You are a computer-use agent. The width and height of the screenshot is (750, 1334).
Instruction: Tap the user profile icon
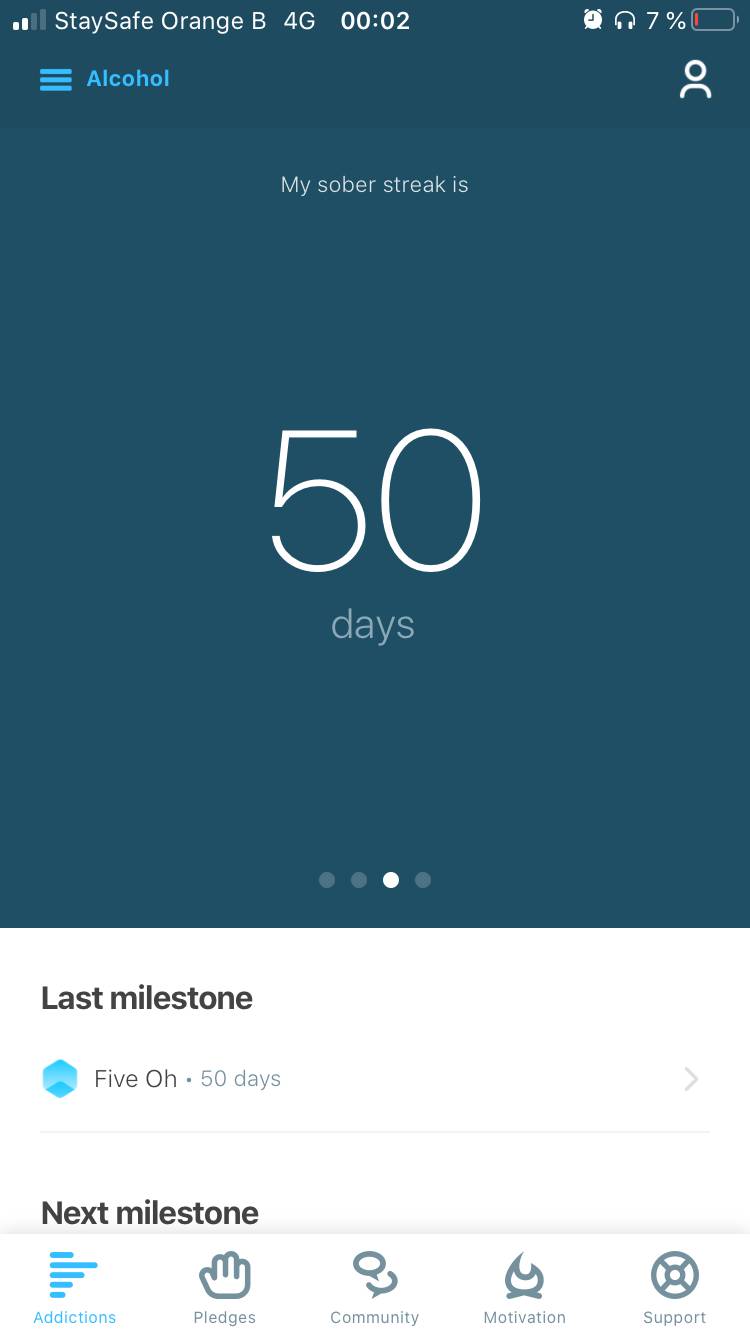coord(695,79)
